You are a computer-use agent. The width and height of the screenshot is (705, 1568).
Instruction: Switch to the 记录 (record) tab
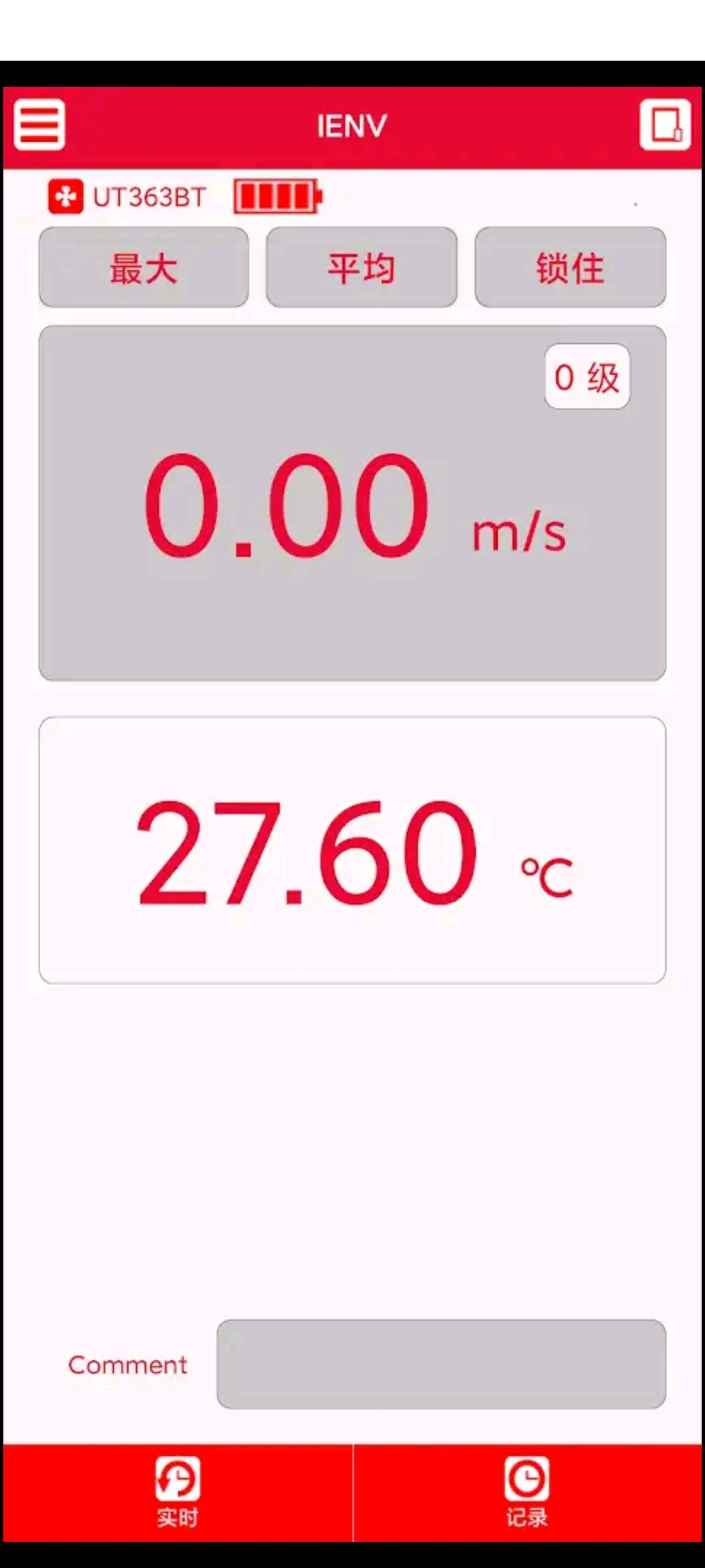tap(527, 1493)
